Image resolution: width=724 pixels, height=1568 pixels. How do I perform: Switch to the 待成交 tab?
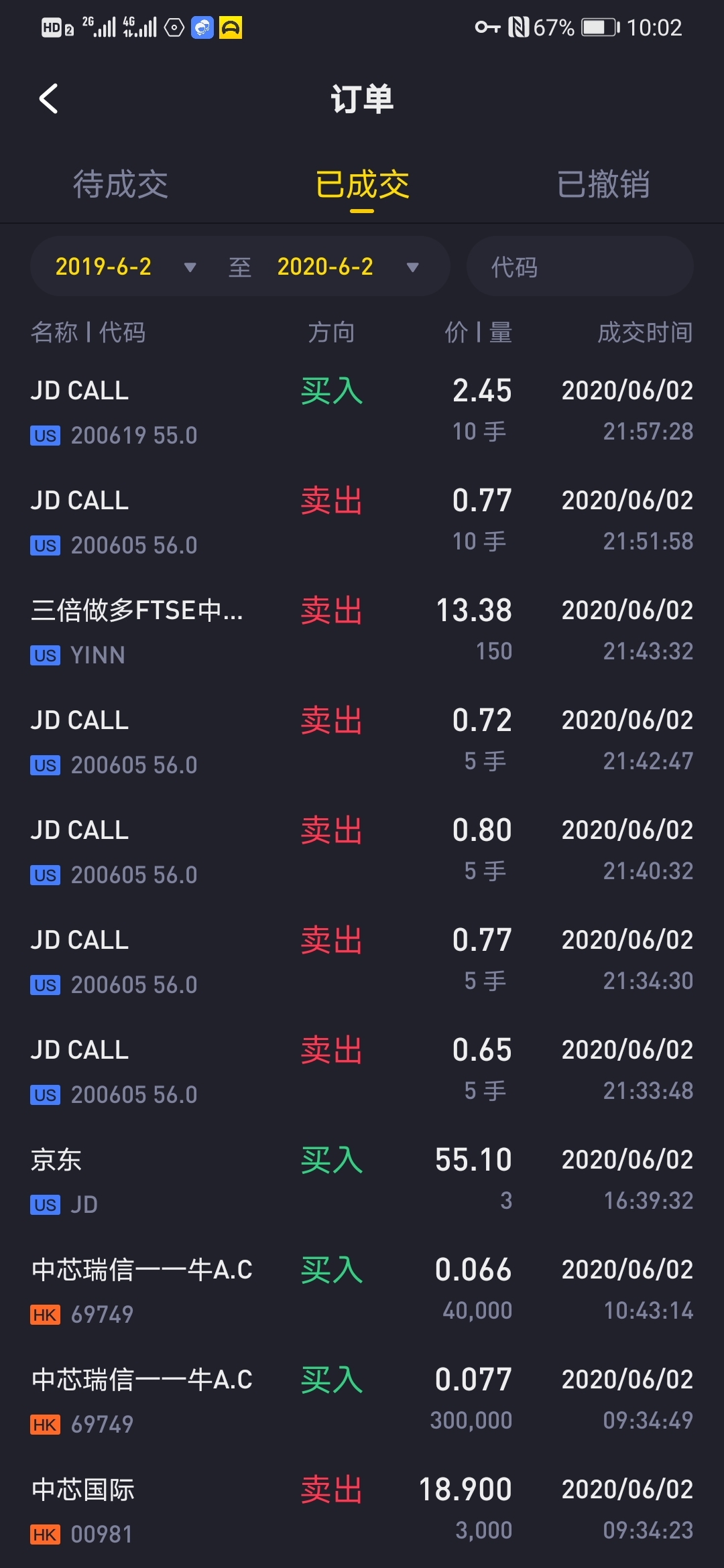pos(121,184)
